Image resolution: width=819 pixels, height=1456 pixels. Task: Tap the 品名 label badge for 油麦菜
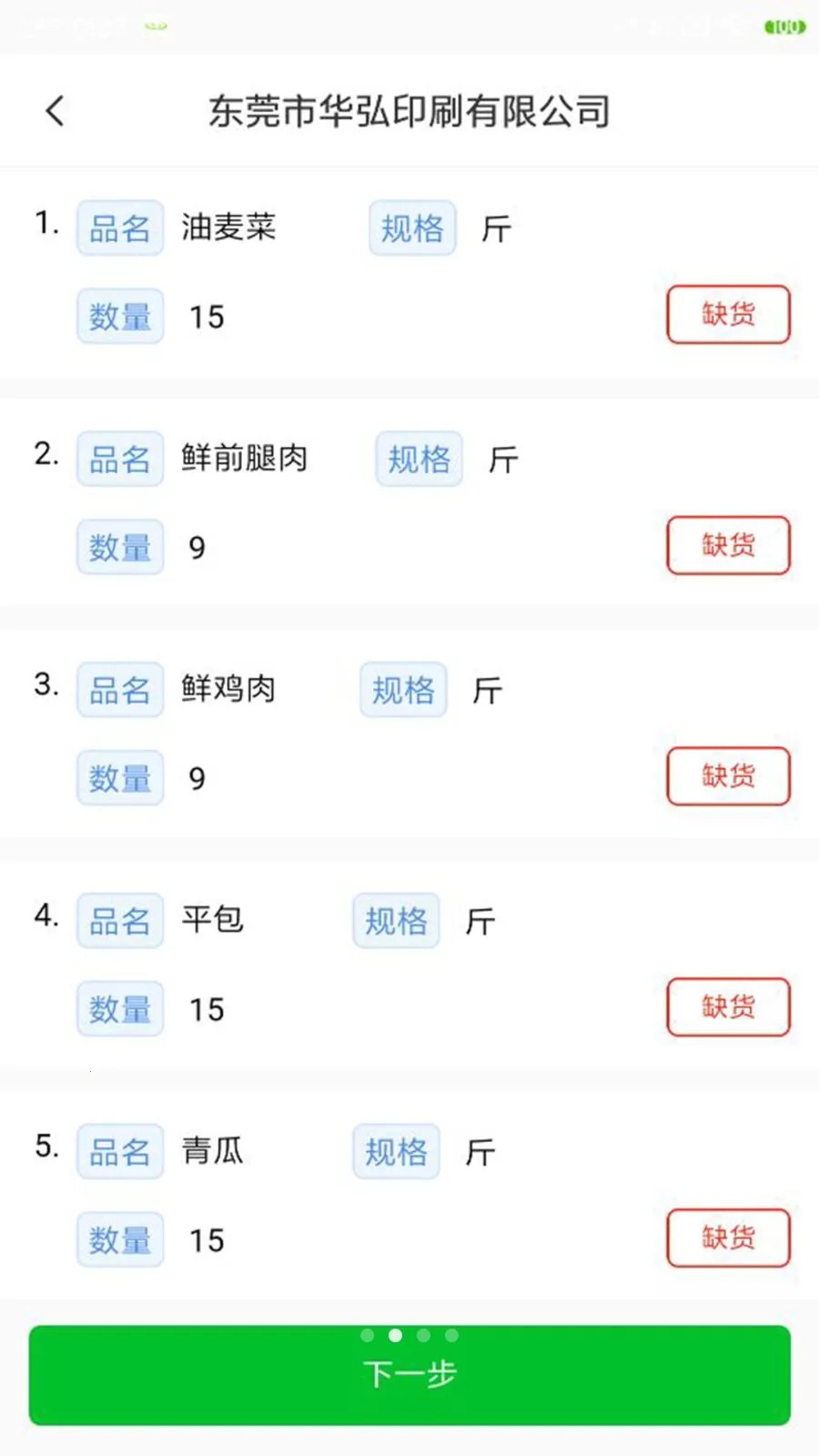pyautogui.click(x=119, y=228)
